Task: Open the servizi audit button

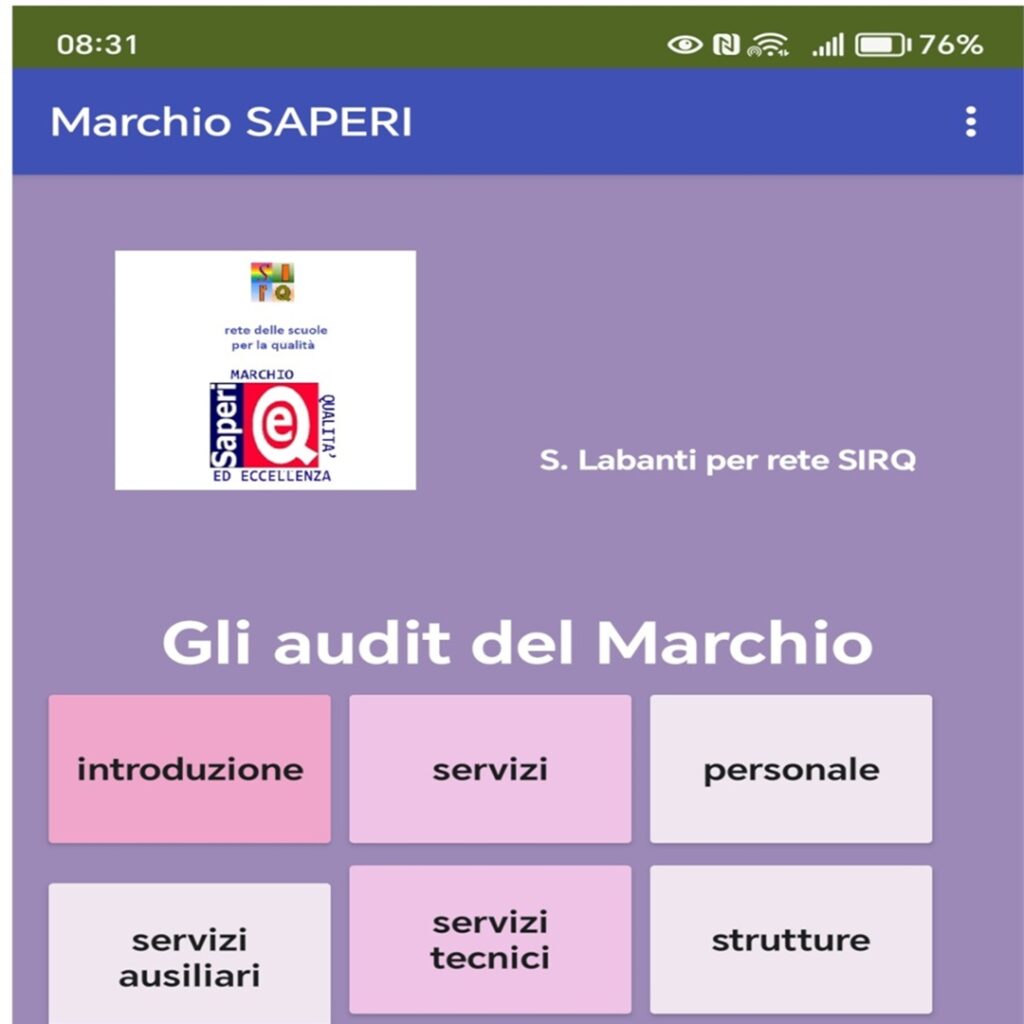Action: (490, 769)
